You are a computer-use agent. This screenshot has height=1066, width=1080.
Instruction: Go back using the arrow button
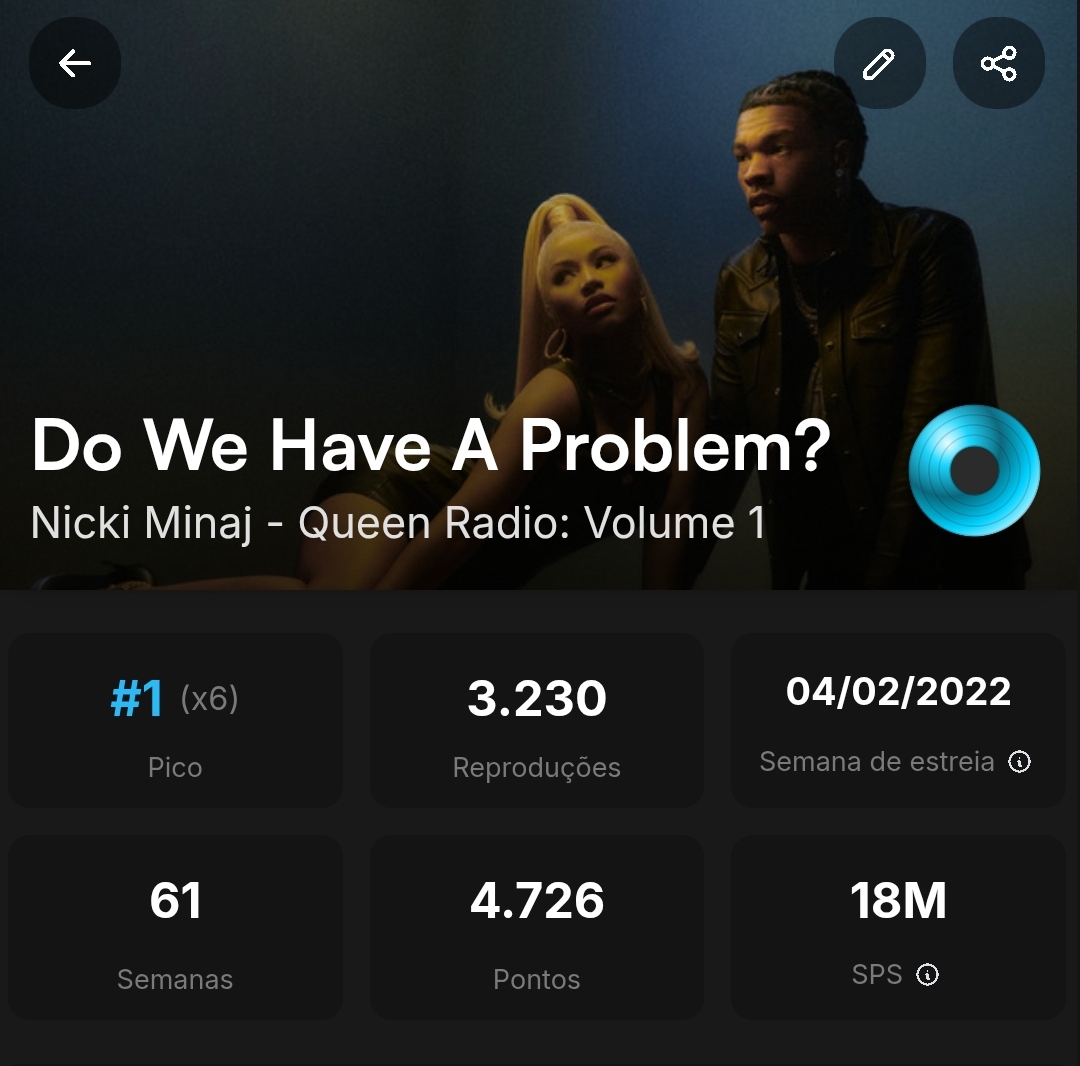tap(74, 63)
